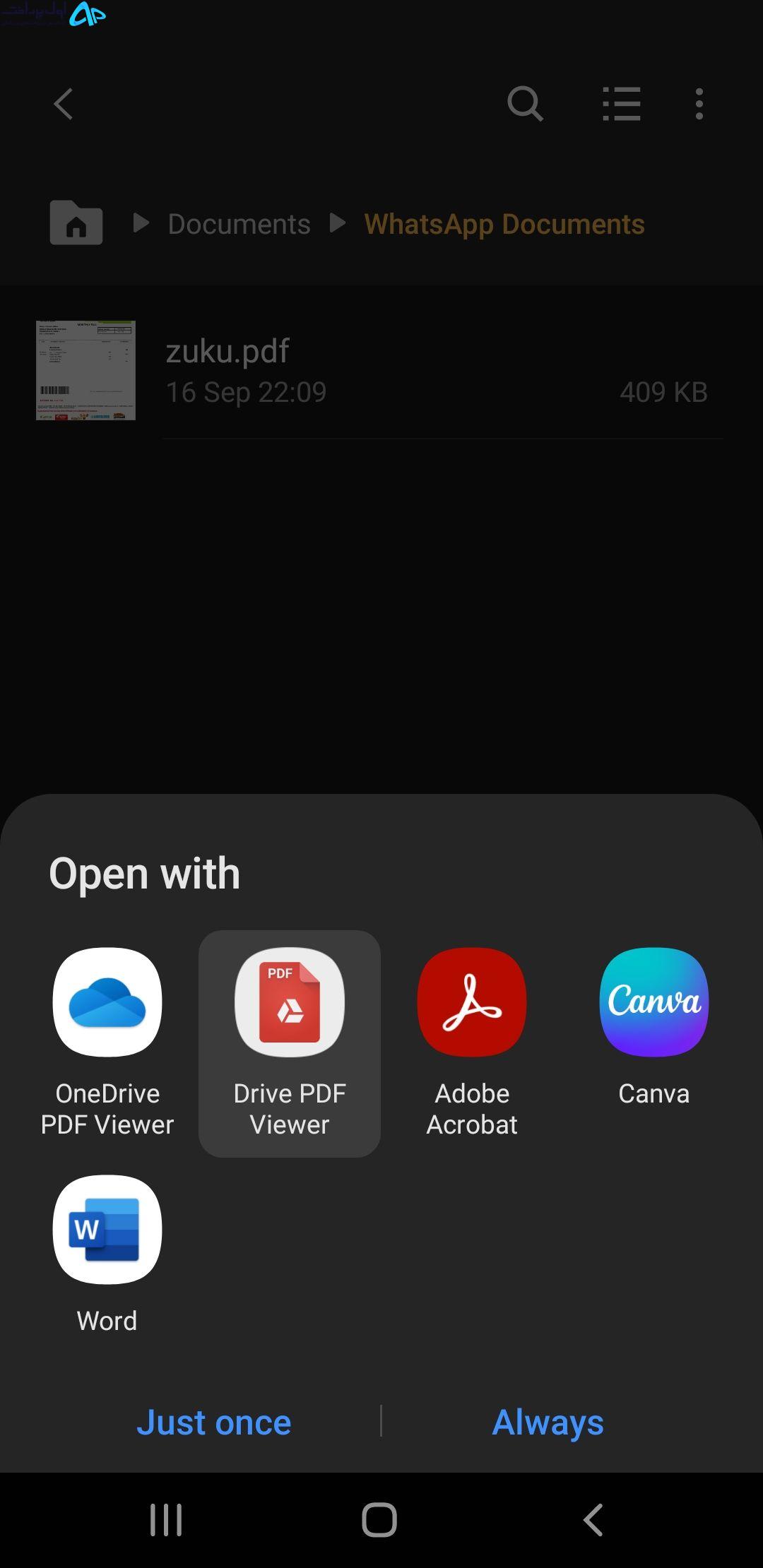Pick Canva from the app list
This screenshot has height=1568, width=763.
(654, 1027)
